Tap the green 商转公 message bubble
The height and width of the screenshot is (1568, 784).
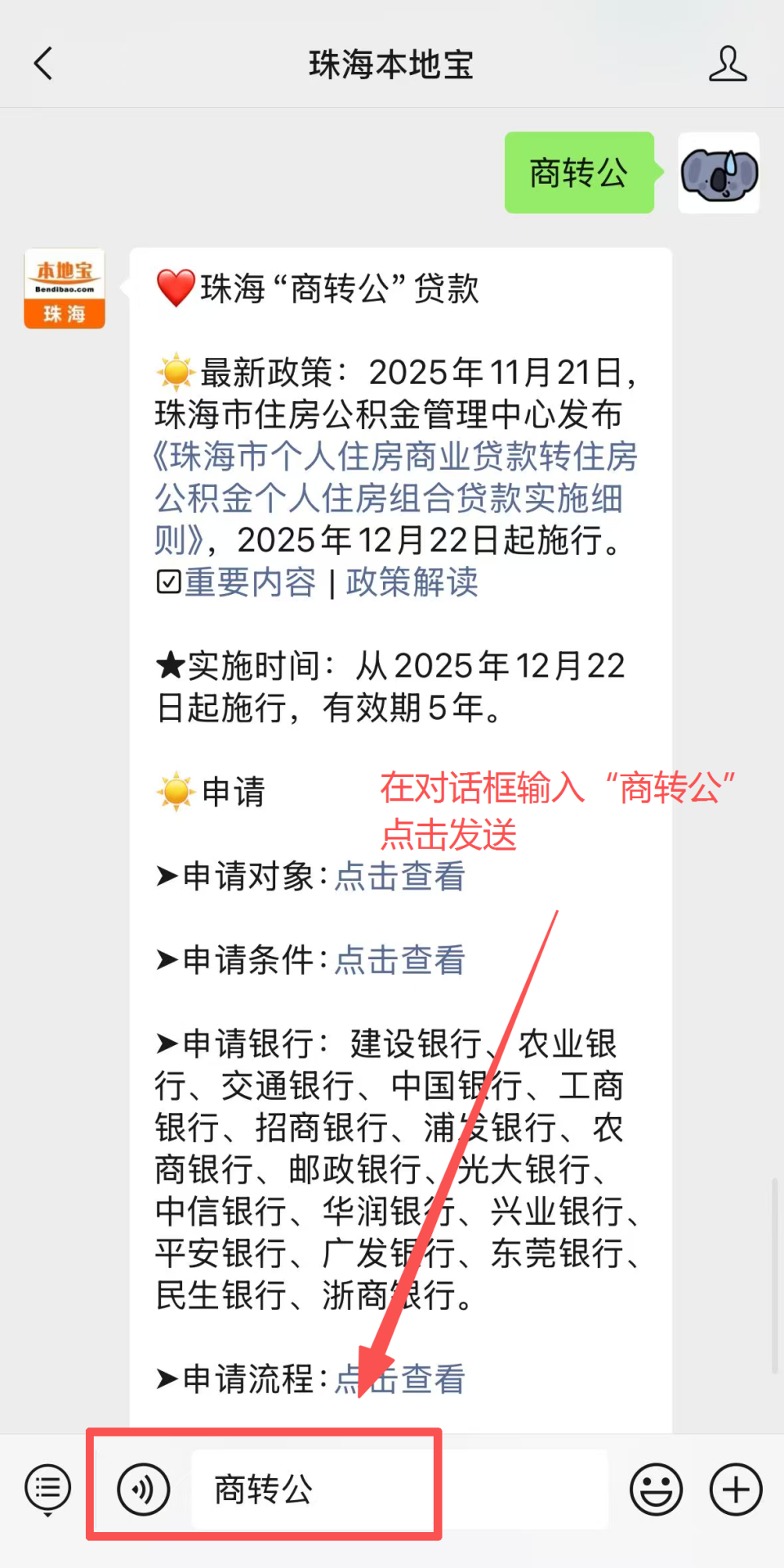[x=579, y=173]
